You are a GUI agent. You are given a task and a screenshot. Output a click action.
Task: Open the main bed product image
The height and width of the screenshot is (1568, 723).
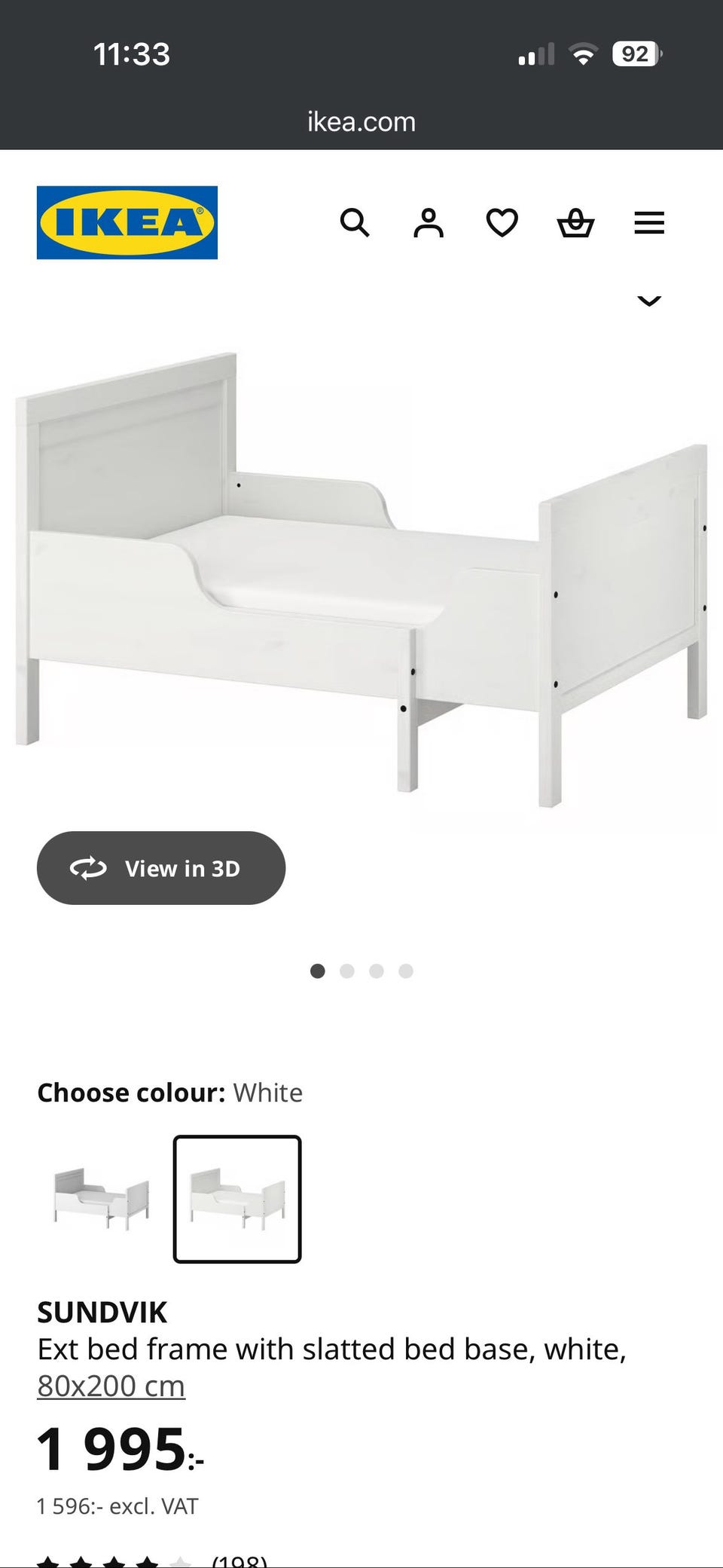(361, 580)
